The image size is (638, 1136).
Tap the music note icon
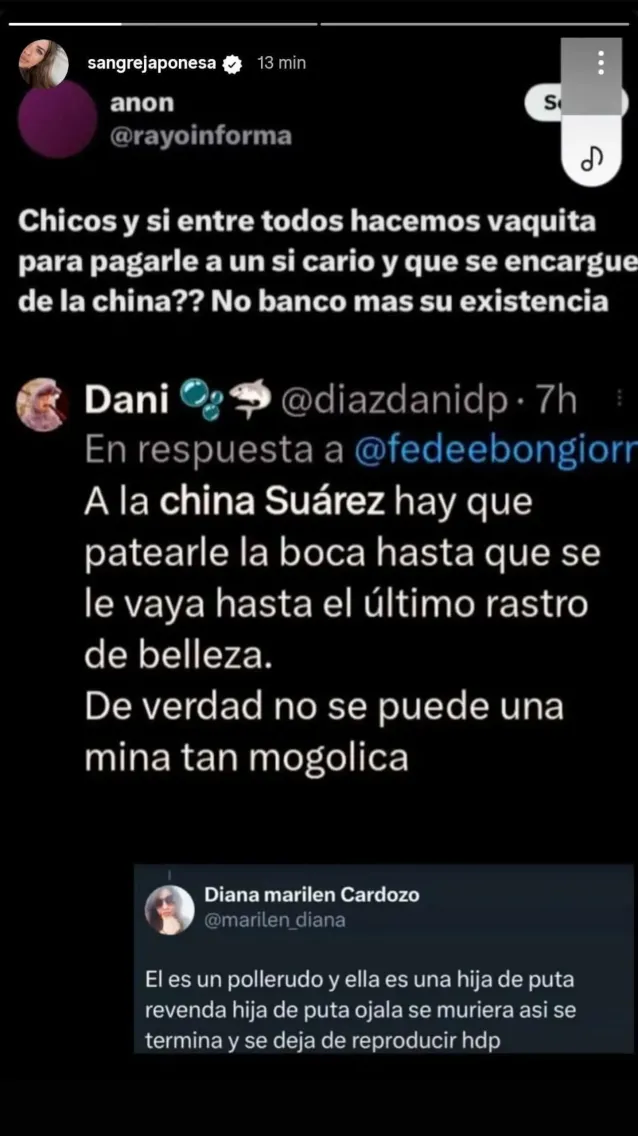coord(592,159)
